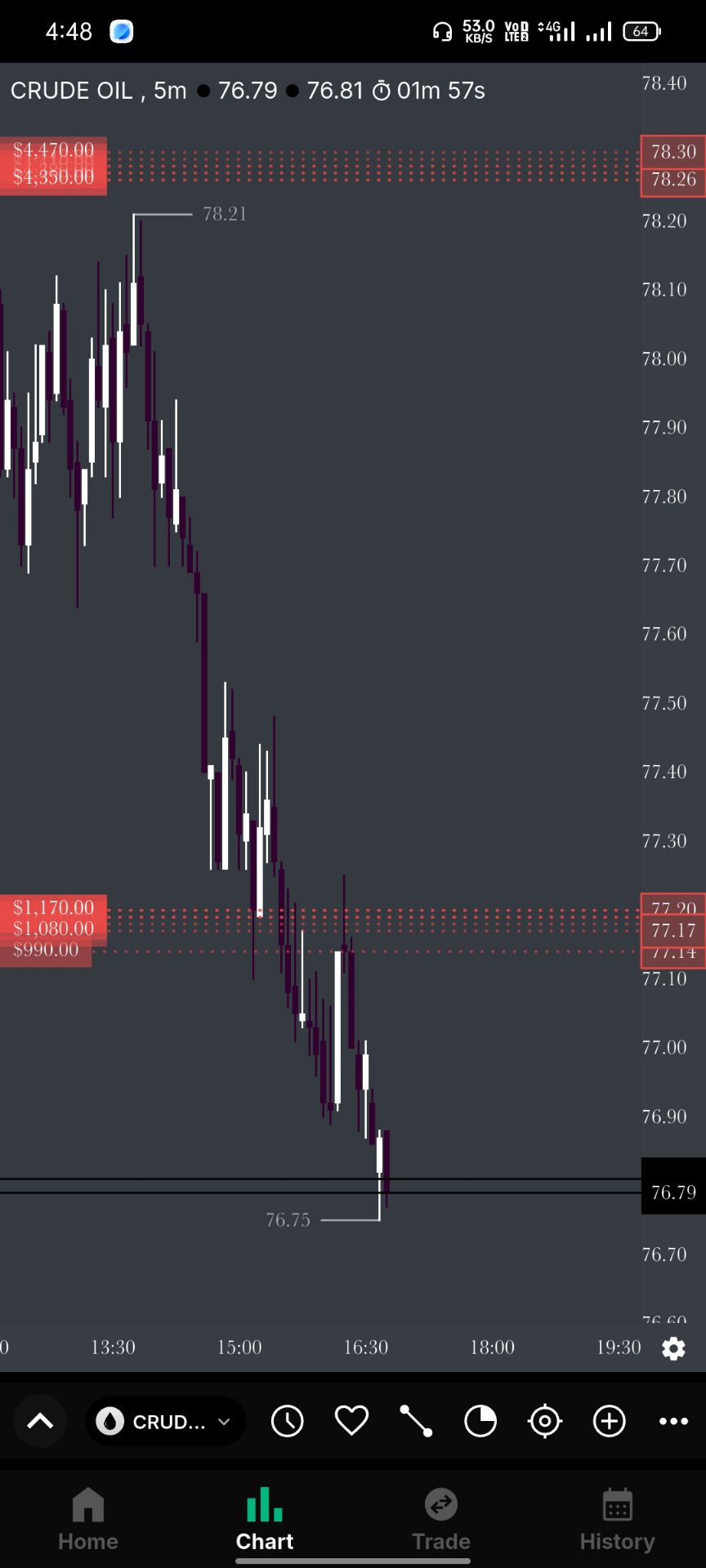This screenshot has width=706, height=1568.
Task: Open the timeframe clock icon
Action: 287,1422
